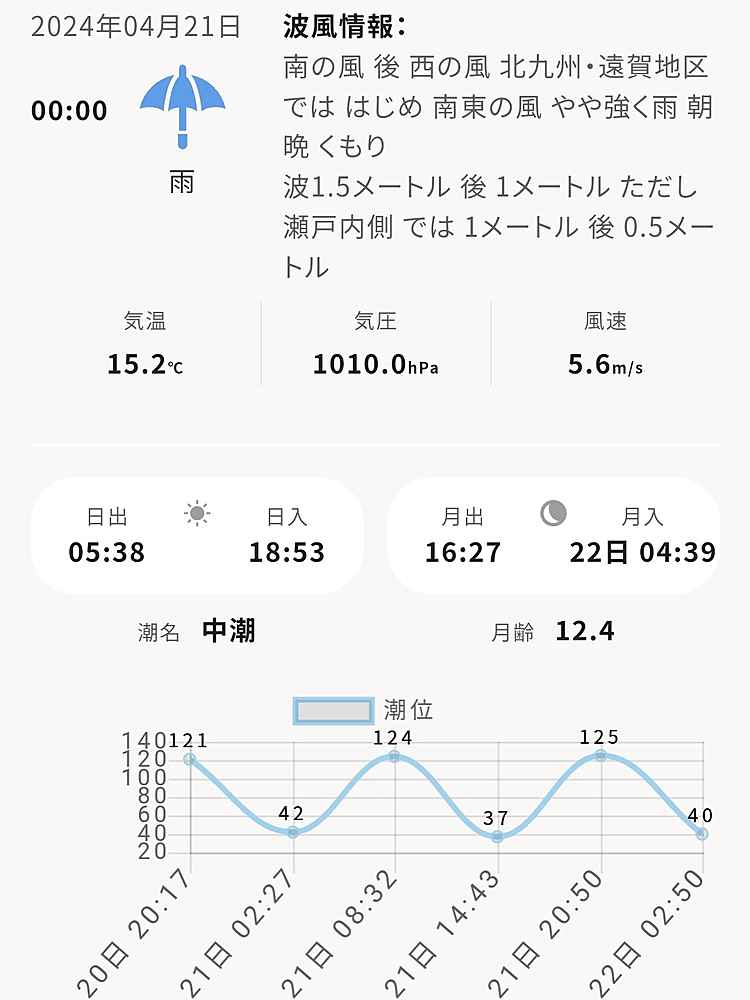Tap the 124 tide point at 21日 08:32

[x=395, y=756]
